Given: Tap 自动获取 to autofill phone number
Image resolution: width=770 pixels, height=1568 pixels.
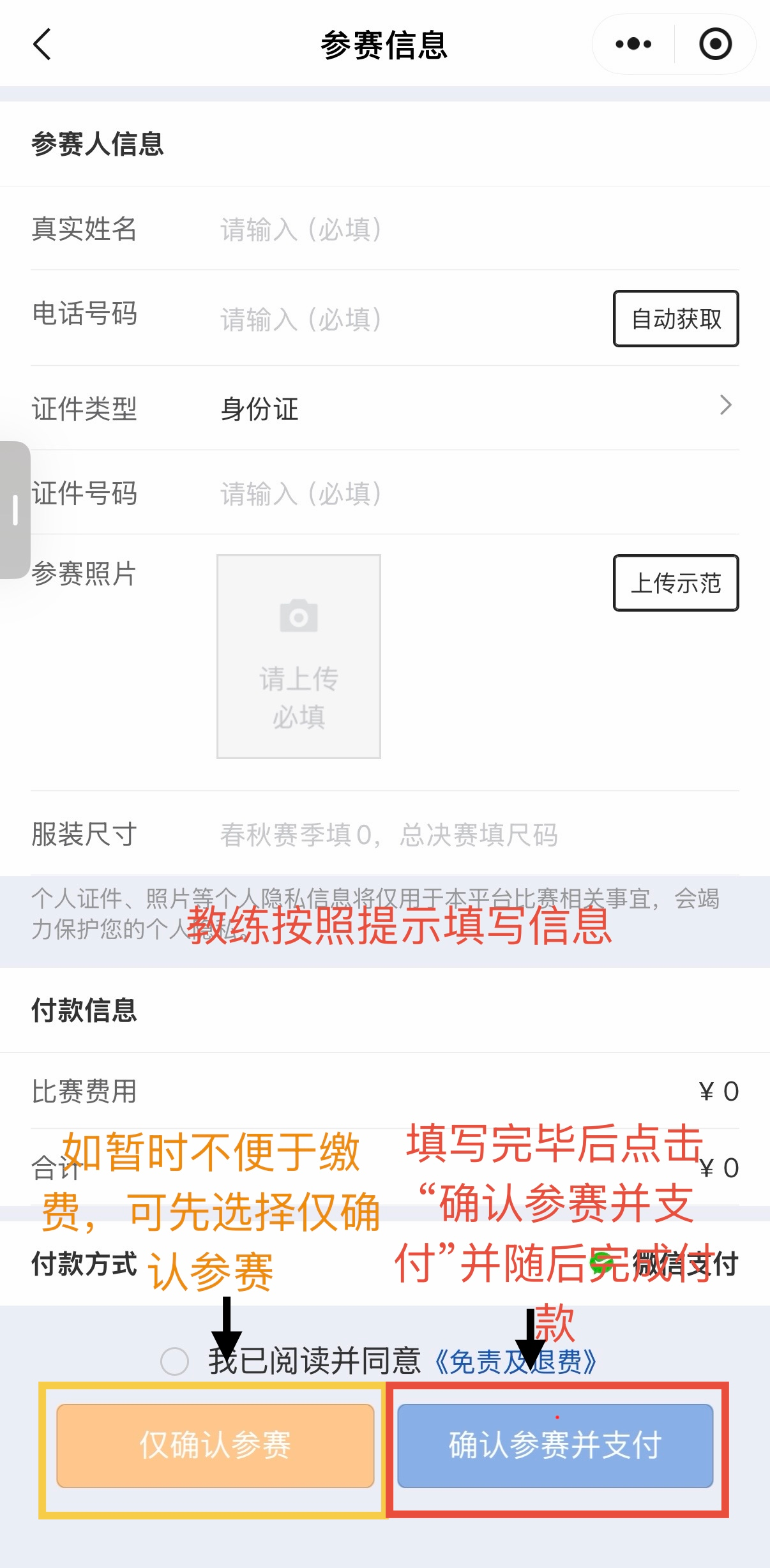Looking at the screenshot, I should [675, 319].
